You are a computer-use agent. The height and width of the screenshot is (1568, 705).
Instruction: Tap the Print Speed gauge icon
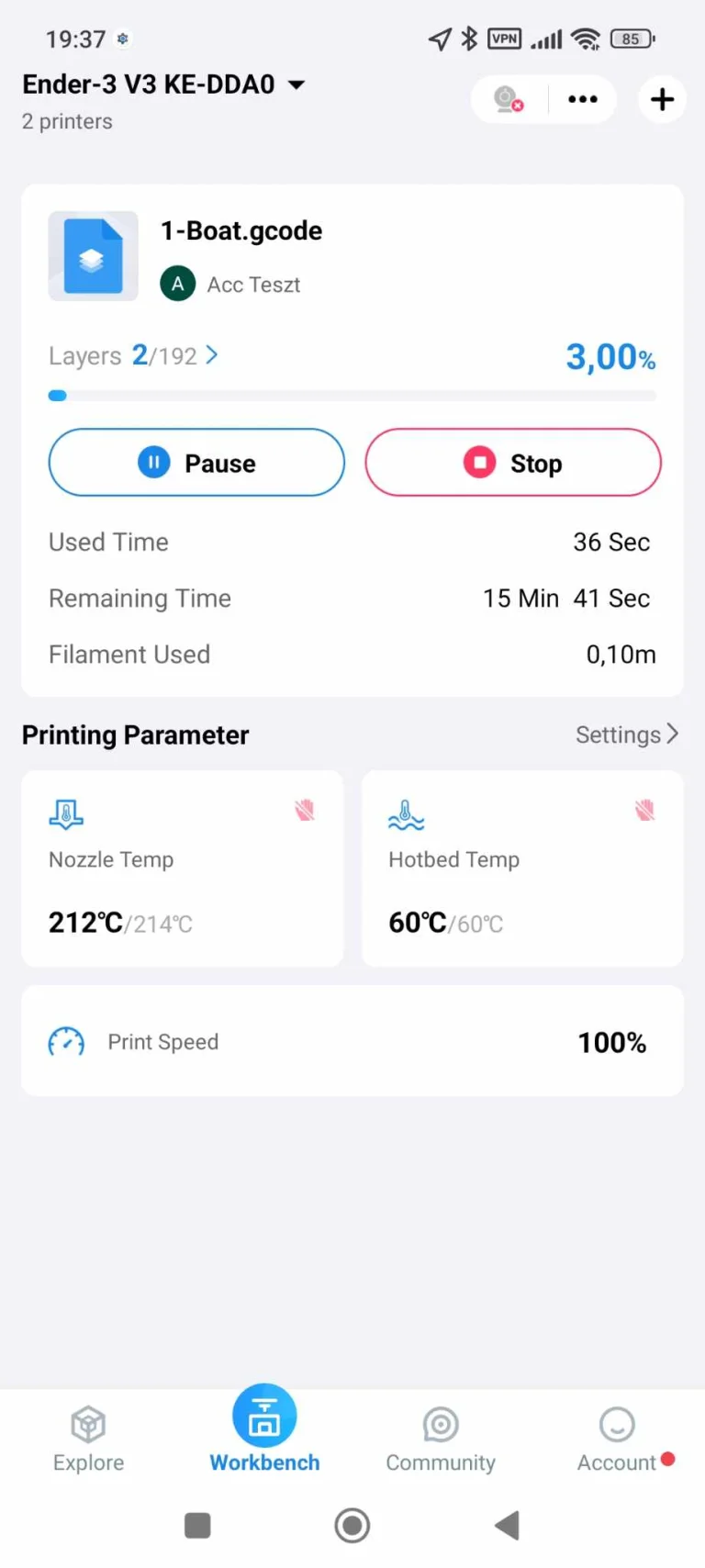(65, 1042)
